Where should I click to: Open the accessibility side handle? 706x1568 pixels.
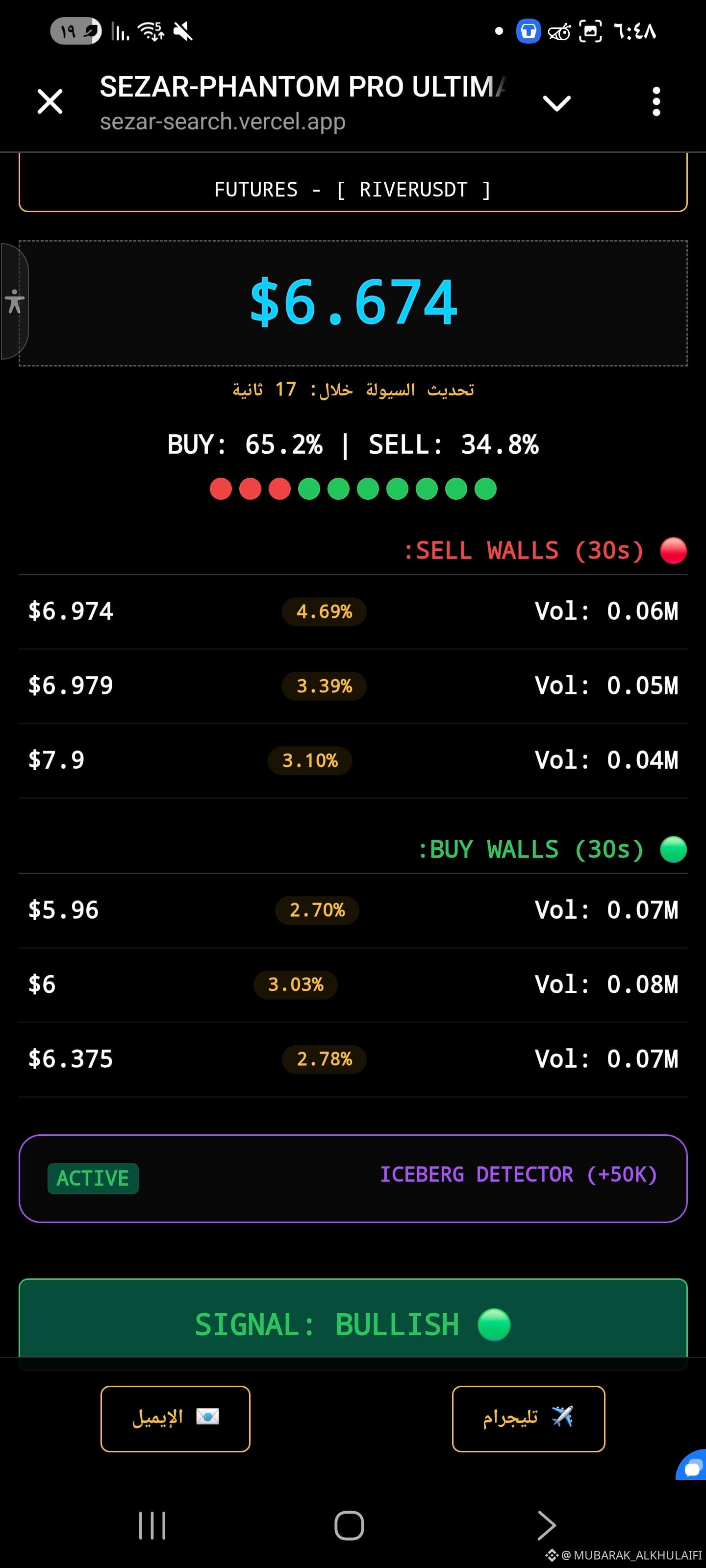tap(14, 301)
